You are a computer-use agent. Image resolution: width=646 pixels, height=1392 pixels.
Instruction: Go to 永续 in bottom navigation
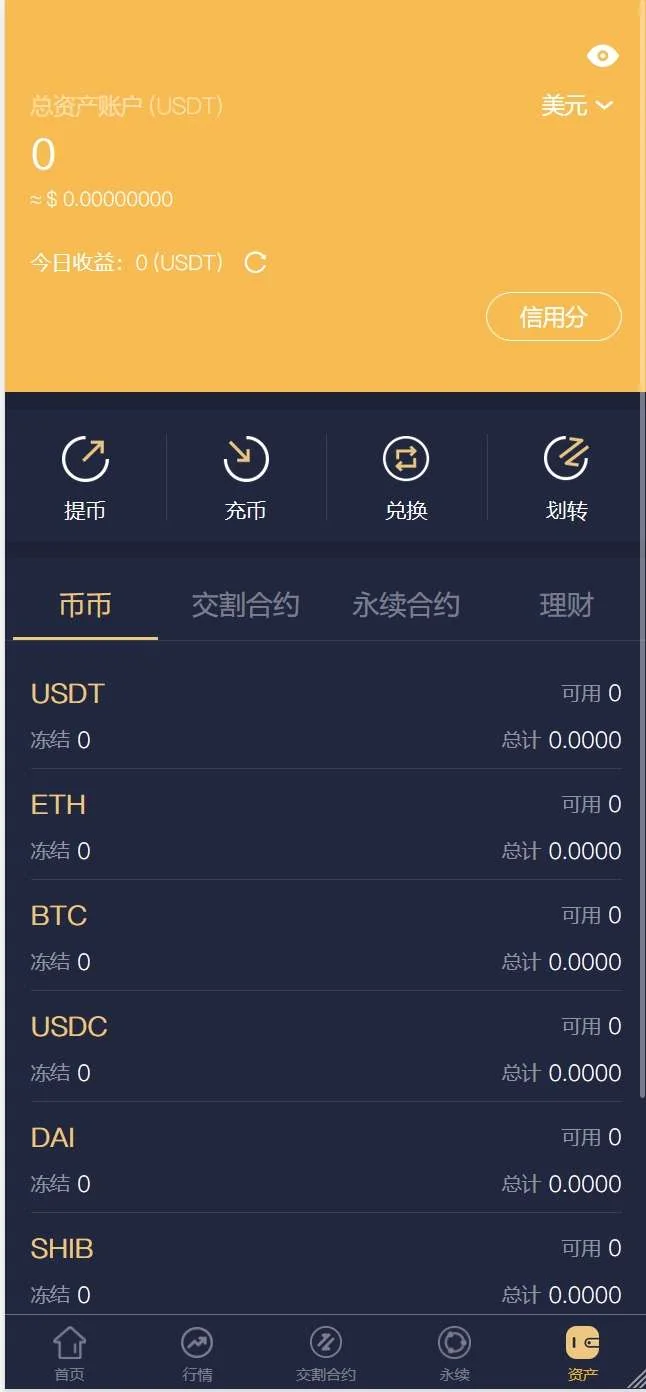click(454, 1352)
